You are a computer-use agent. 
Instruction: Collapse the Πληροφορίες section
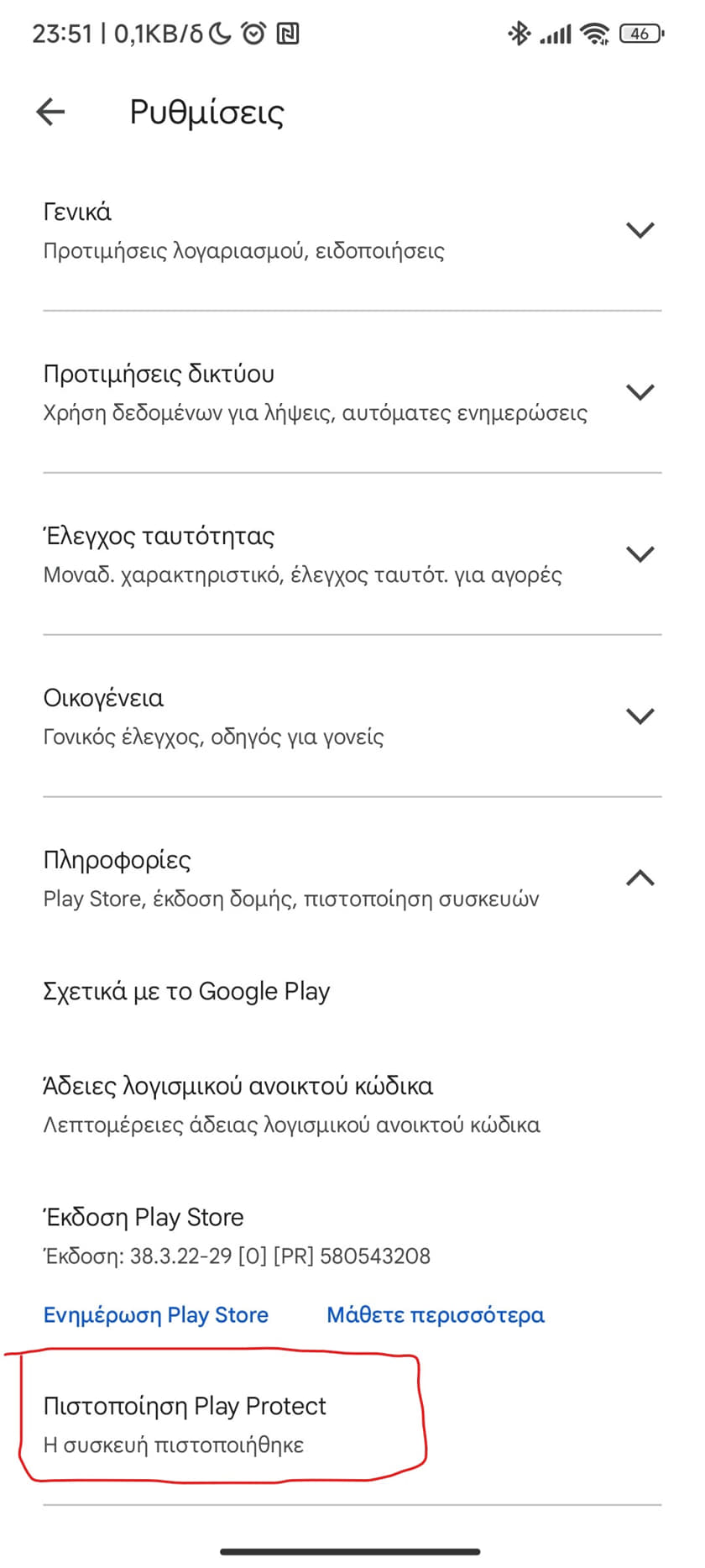[352, 878]
